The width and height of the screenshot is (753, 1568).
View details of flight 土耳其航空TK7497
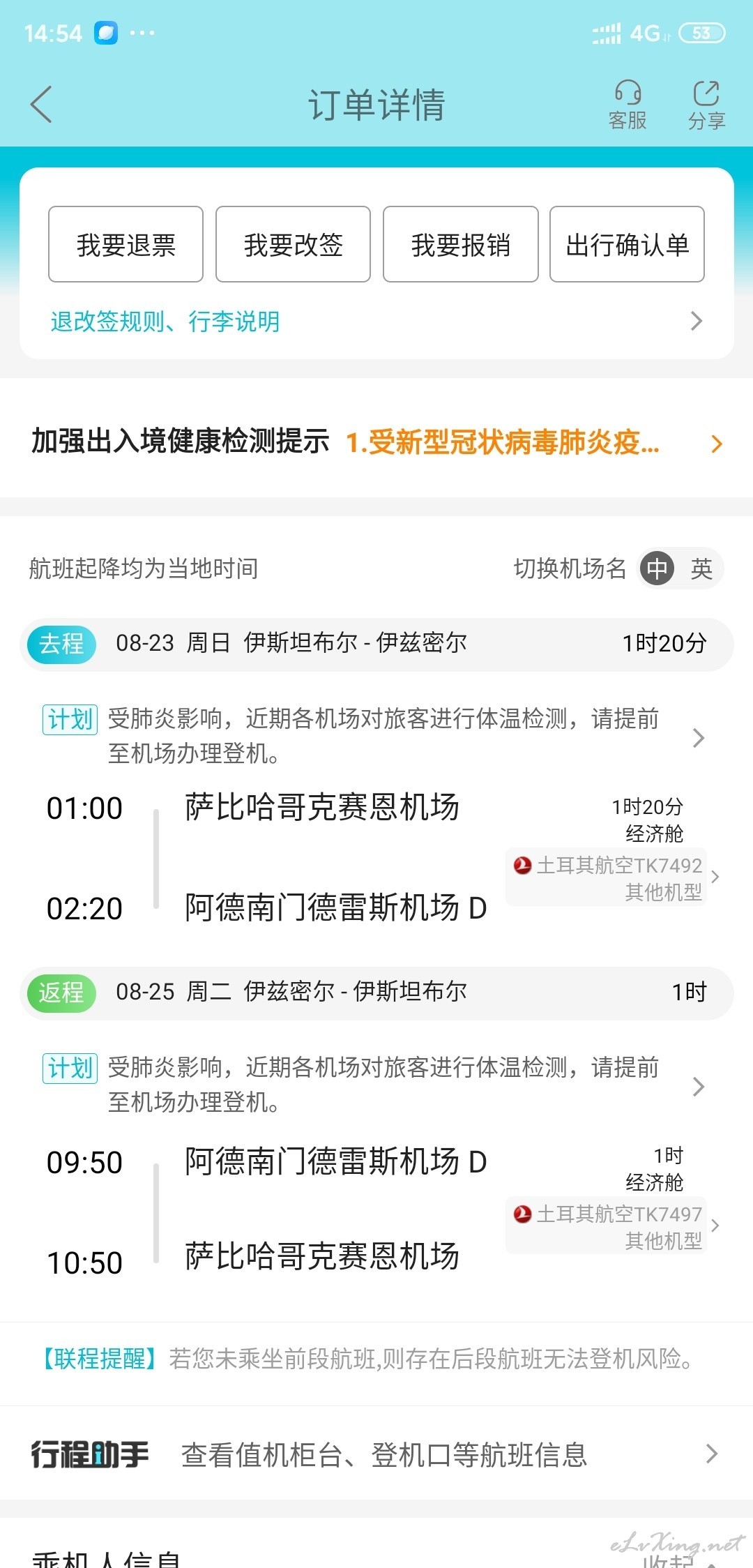[614, 1226]
